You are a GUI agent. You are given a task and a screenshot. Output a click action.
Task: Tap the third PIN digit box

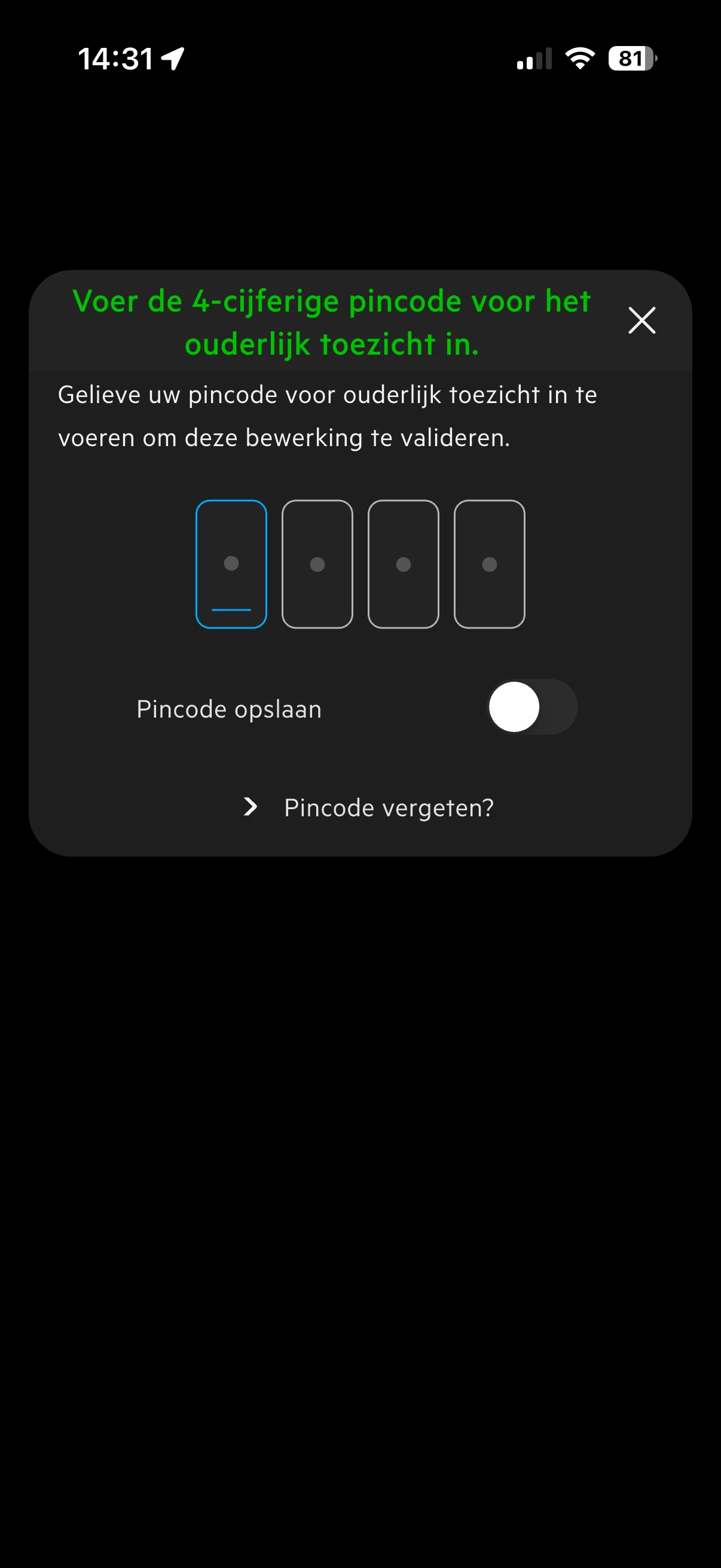[404, 564]
